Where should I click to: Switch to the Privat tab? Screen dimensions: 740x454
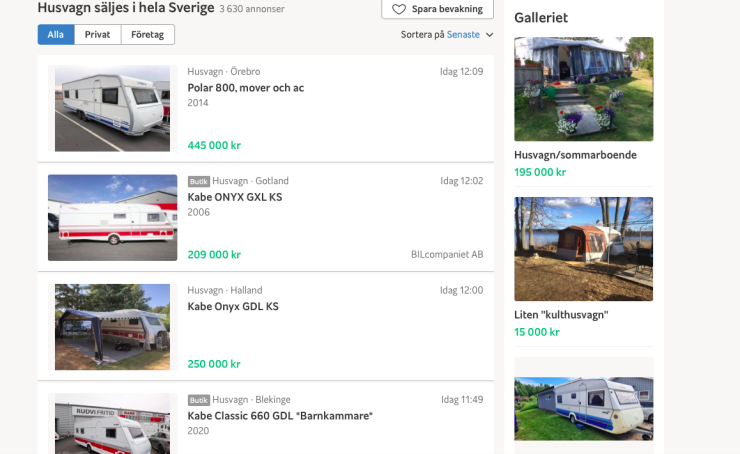tap(97, 34)
